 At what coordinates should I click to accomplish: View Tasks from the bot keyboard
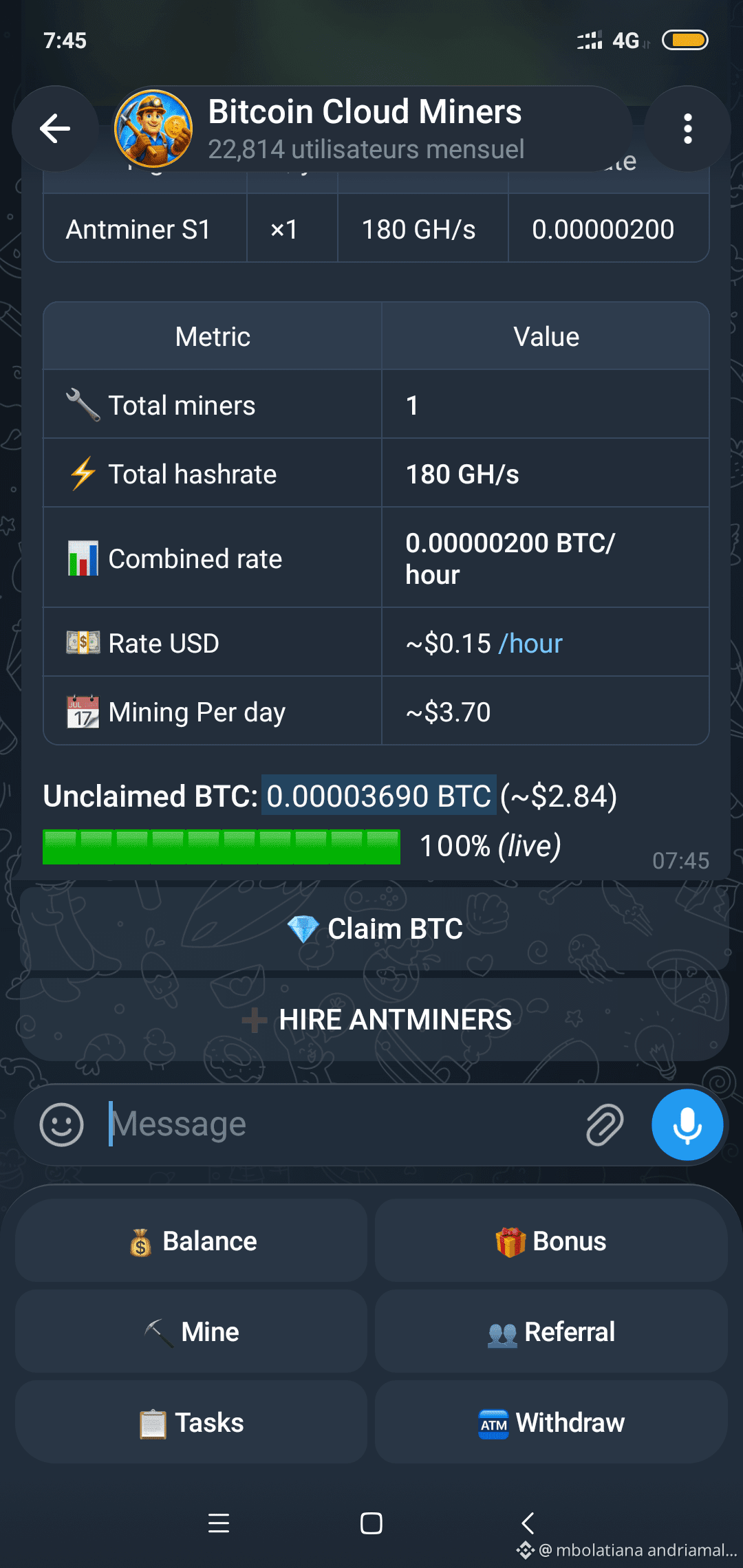pyautogui.click(x=191, y=1423)
